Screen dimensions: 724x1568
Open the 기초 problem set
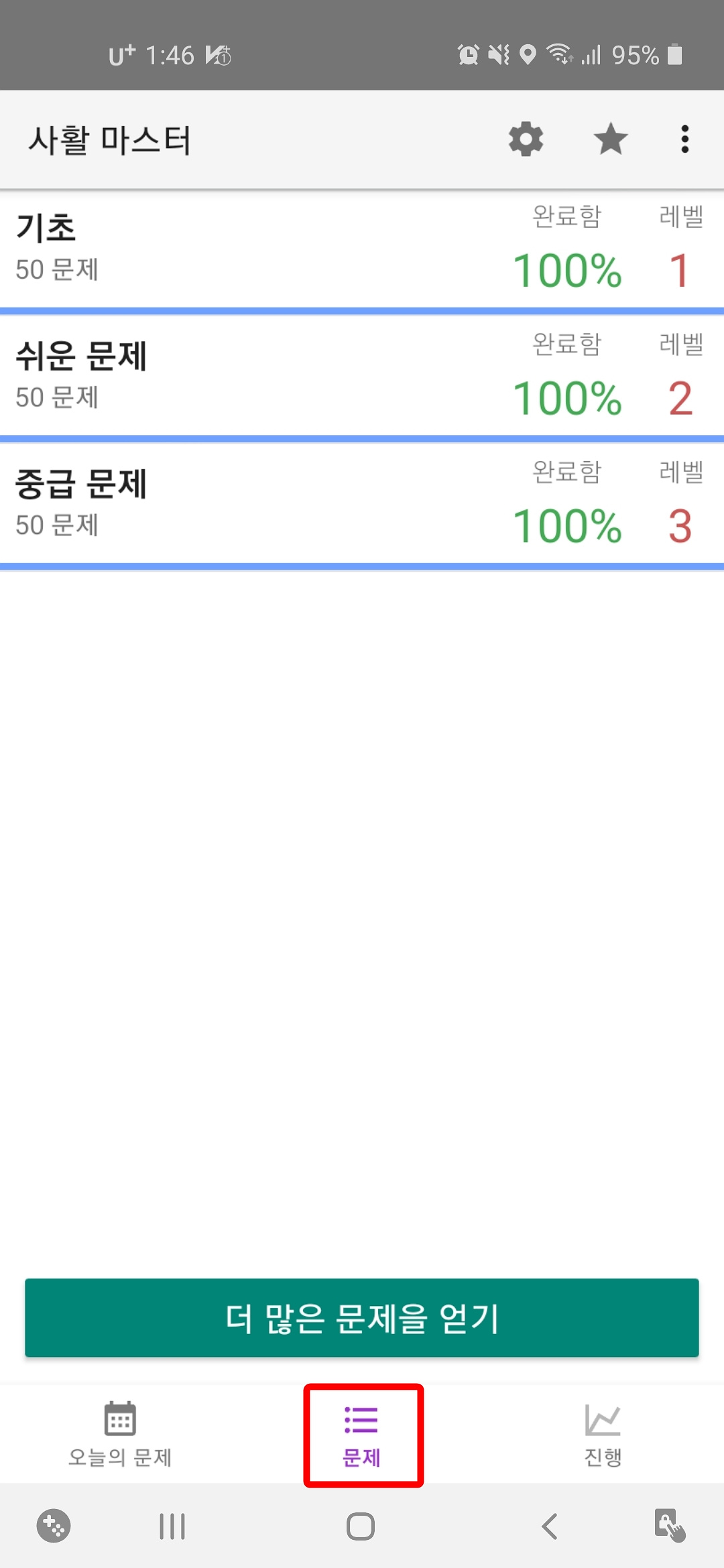pyautogui.click(x=268, y=248)
